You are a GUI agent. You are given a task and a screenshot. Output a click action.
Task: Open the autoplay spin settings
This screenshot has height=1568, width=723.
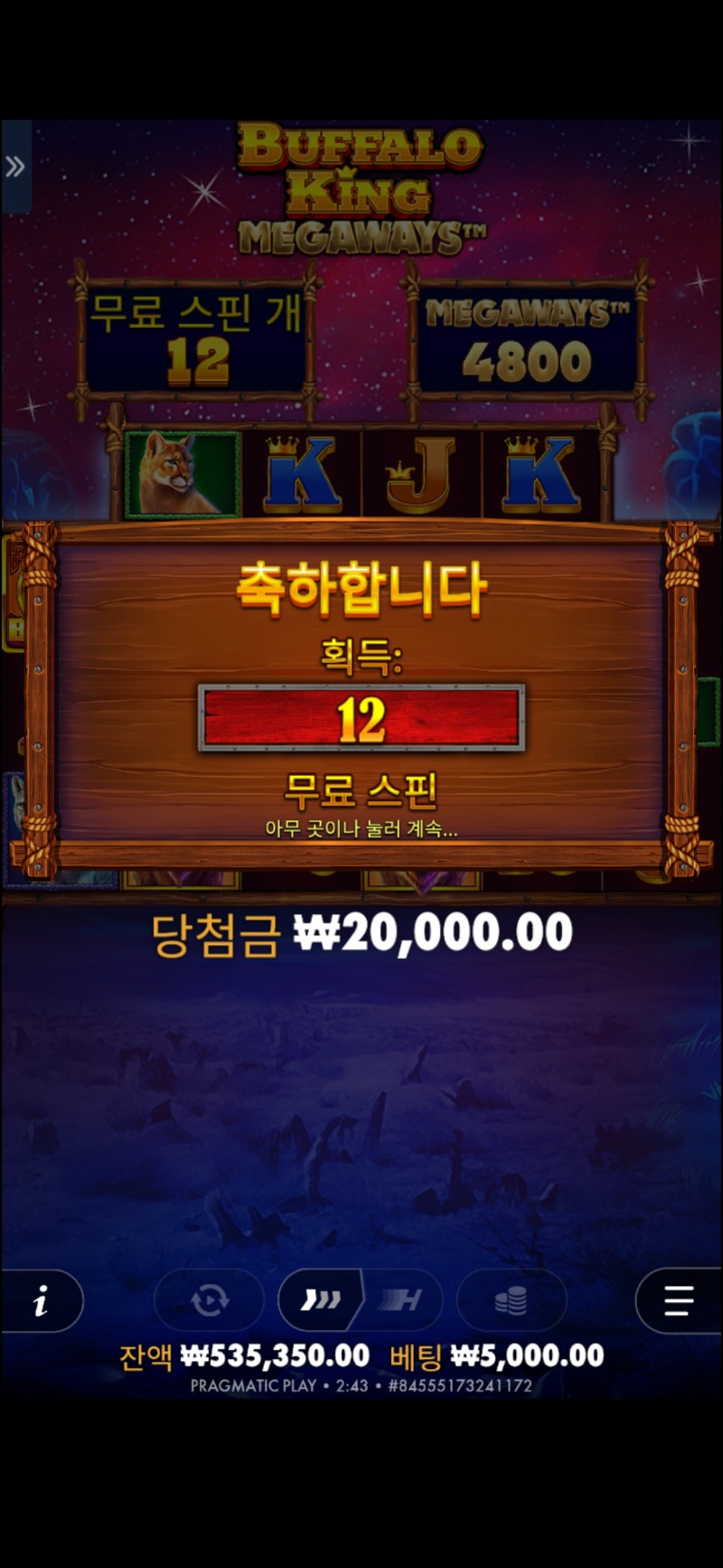coord(210,1301)
